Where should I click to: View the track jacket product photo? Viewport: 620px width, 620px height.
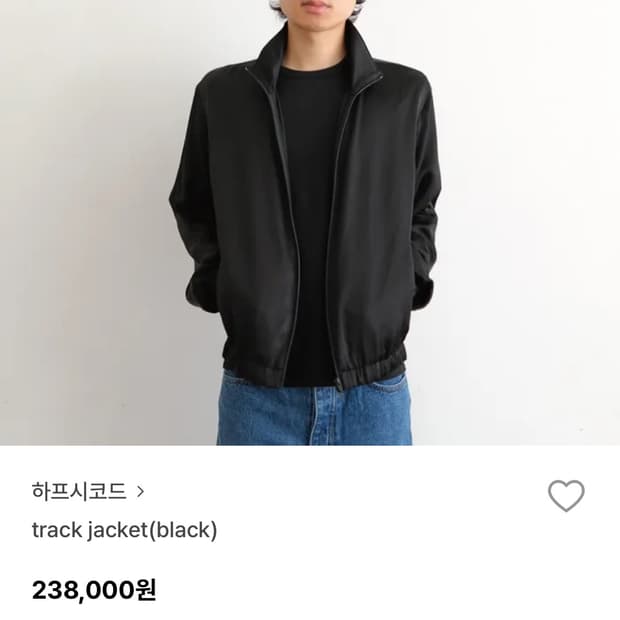pos(310,223)
